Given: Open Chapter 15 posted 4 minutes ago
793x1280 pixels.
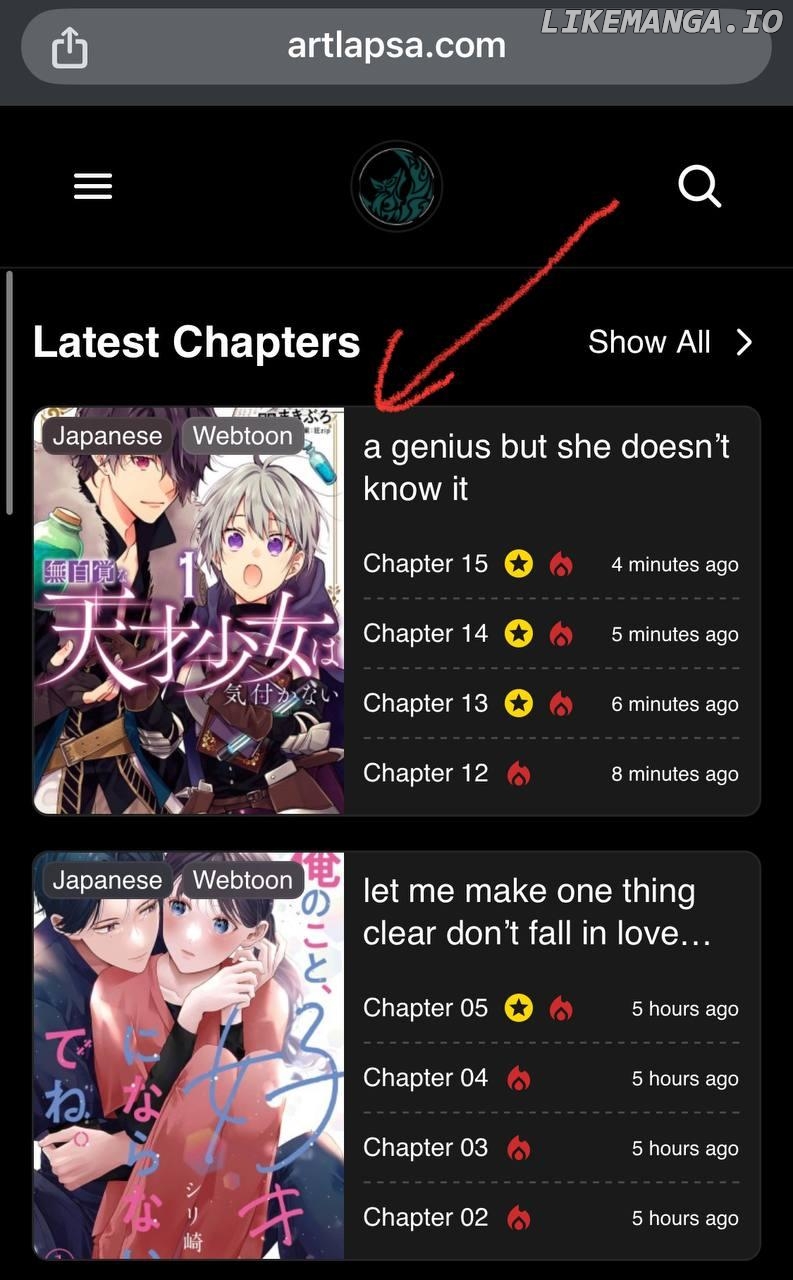Looking at the screenshot, I should (425, 564).
